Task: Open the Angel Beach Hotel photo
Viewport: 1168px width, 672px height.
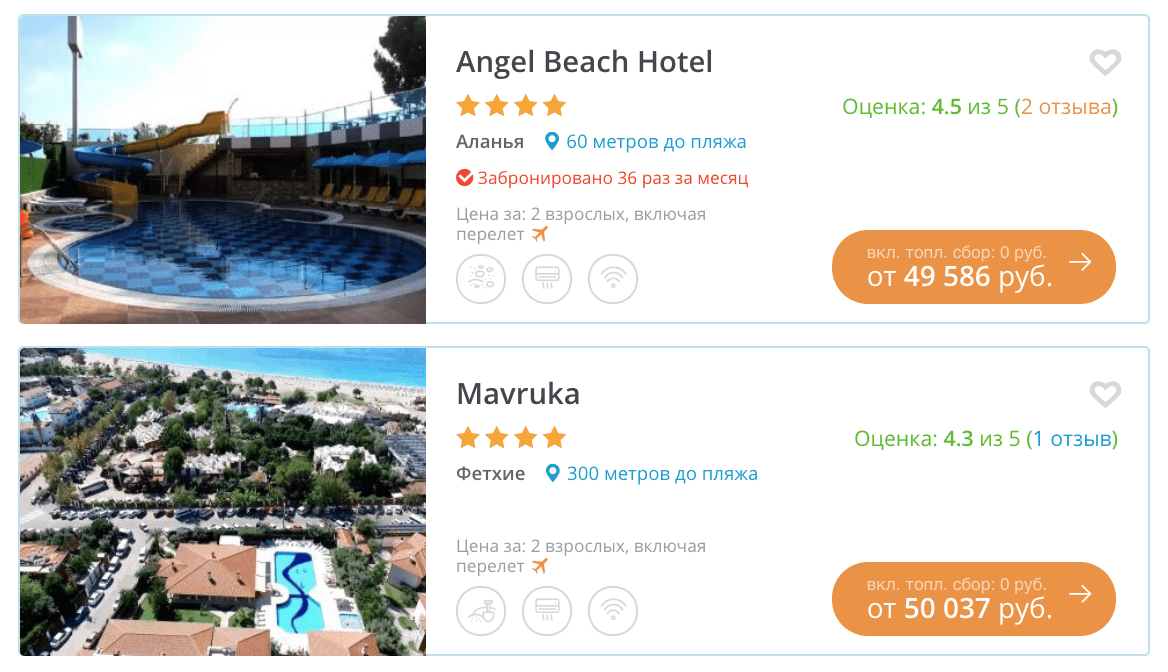Action: click(223, 170)
